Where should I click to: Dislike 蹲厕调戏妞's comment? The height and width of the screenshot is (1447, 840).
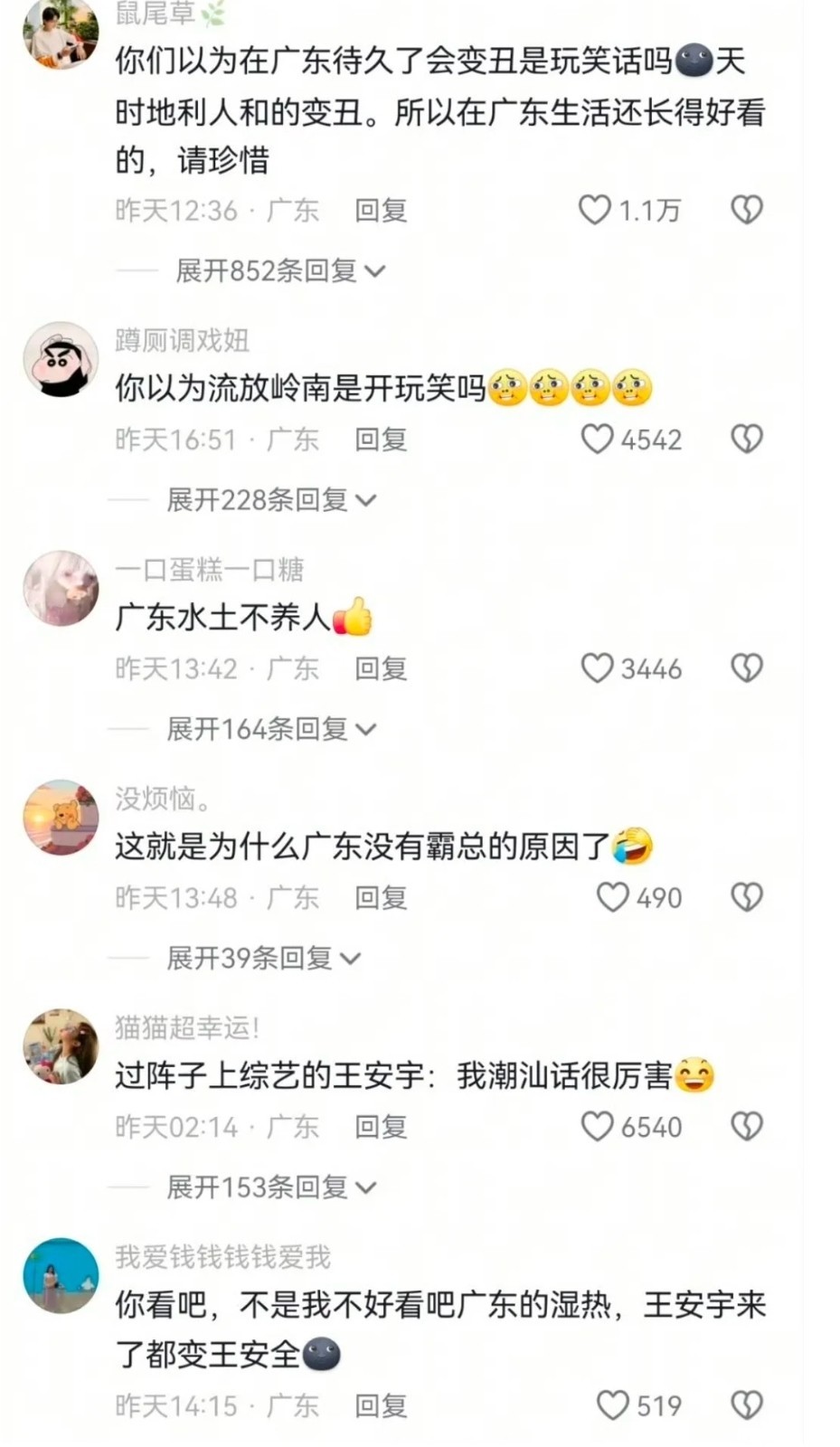(747, 440)
